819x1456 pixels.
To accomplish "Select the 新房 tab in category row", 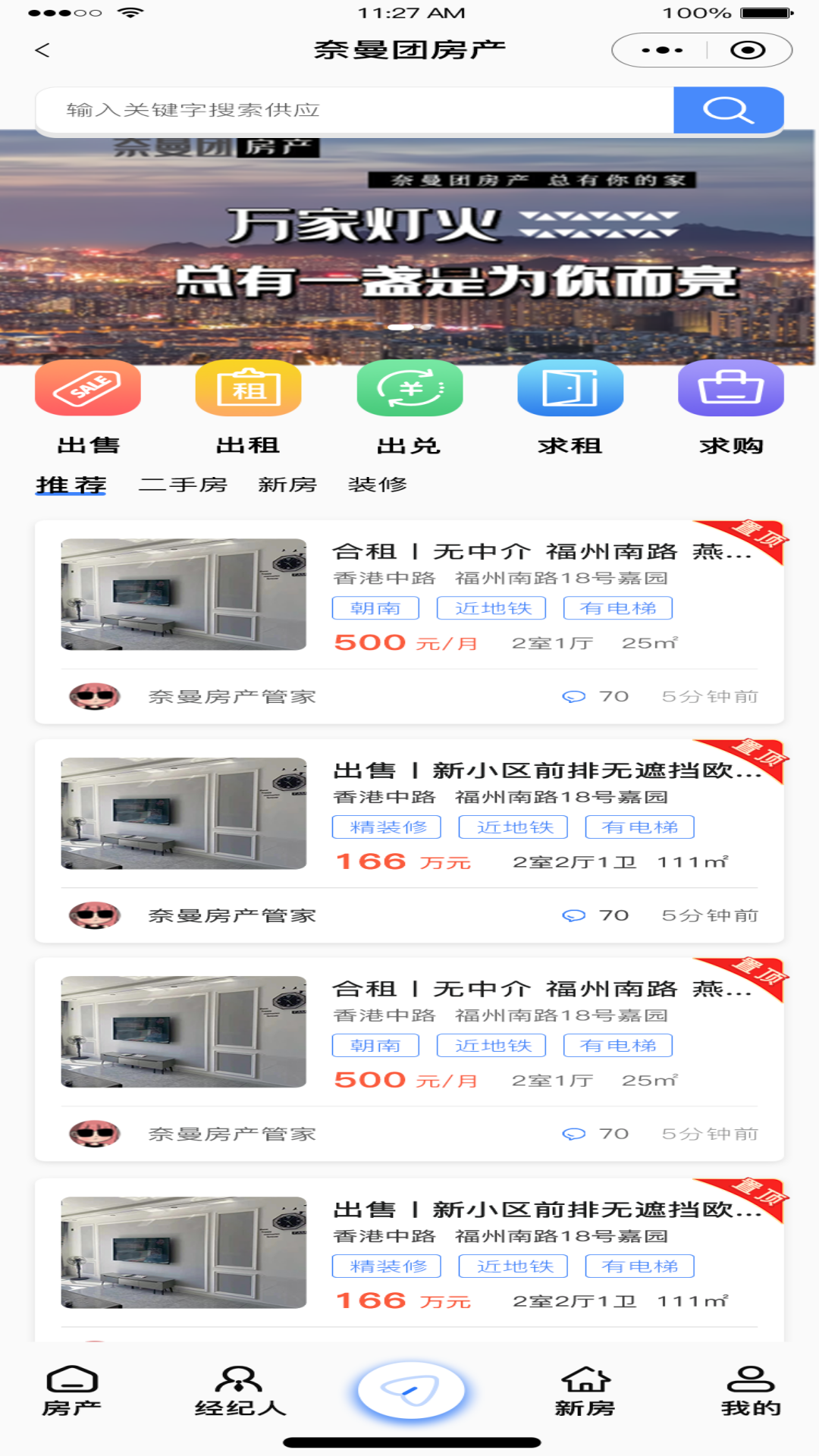I will click(290, 484).
